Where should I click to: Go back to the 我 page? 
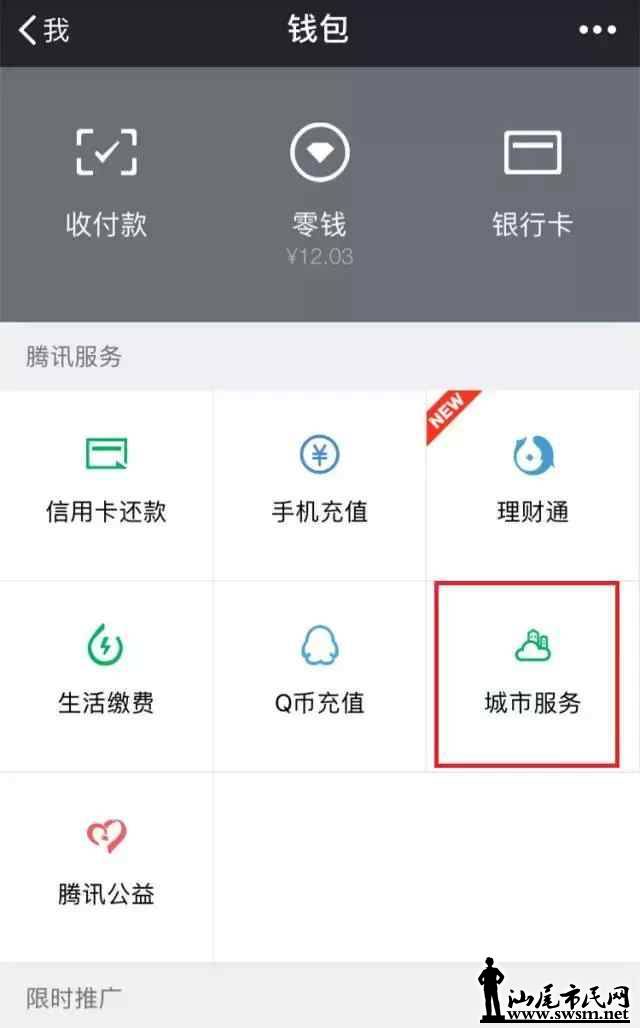[44, 31]
